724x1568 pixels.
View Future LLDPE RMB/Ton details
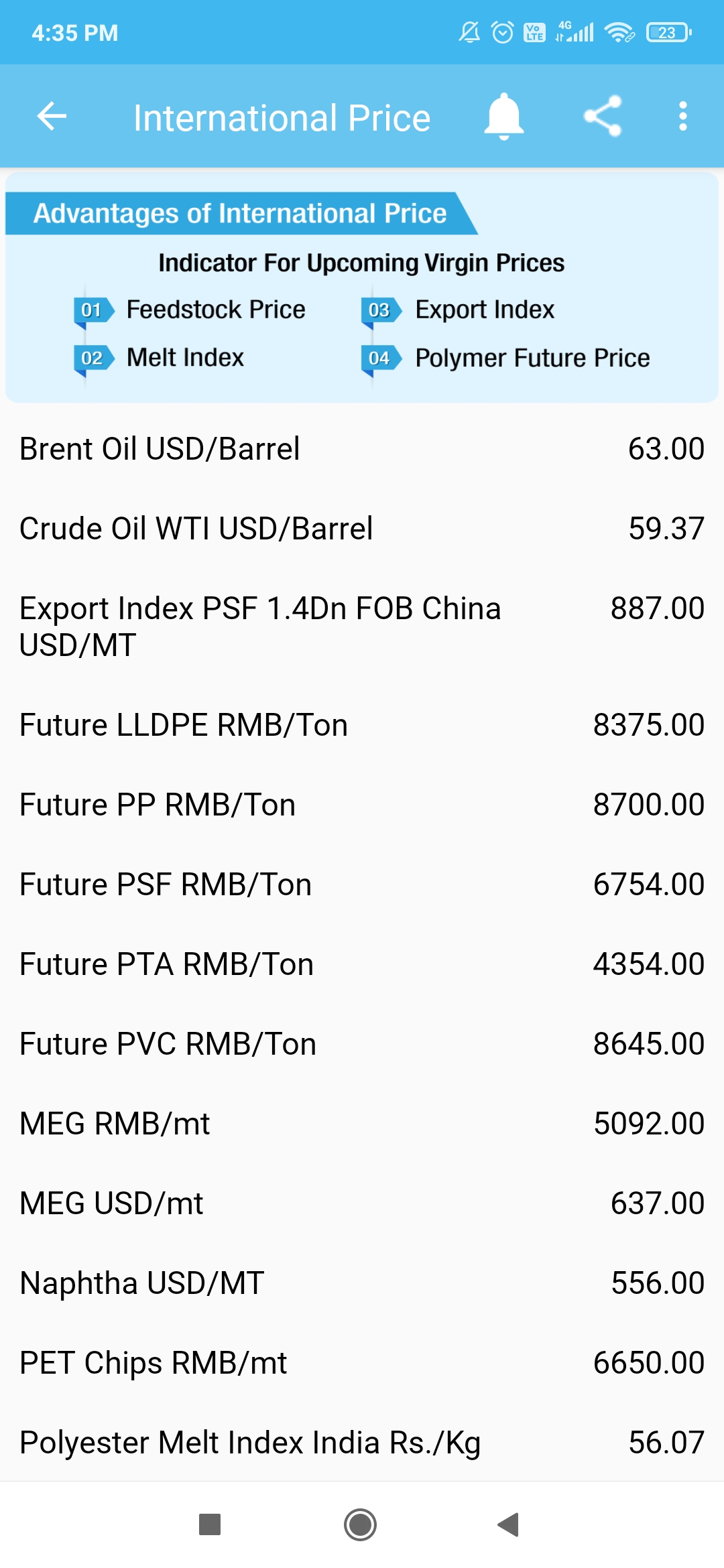point(362,724)
